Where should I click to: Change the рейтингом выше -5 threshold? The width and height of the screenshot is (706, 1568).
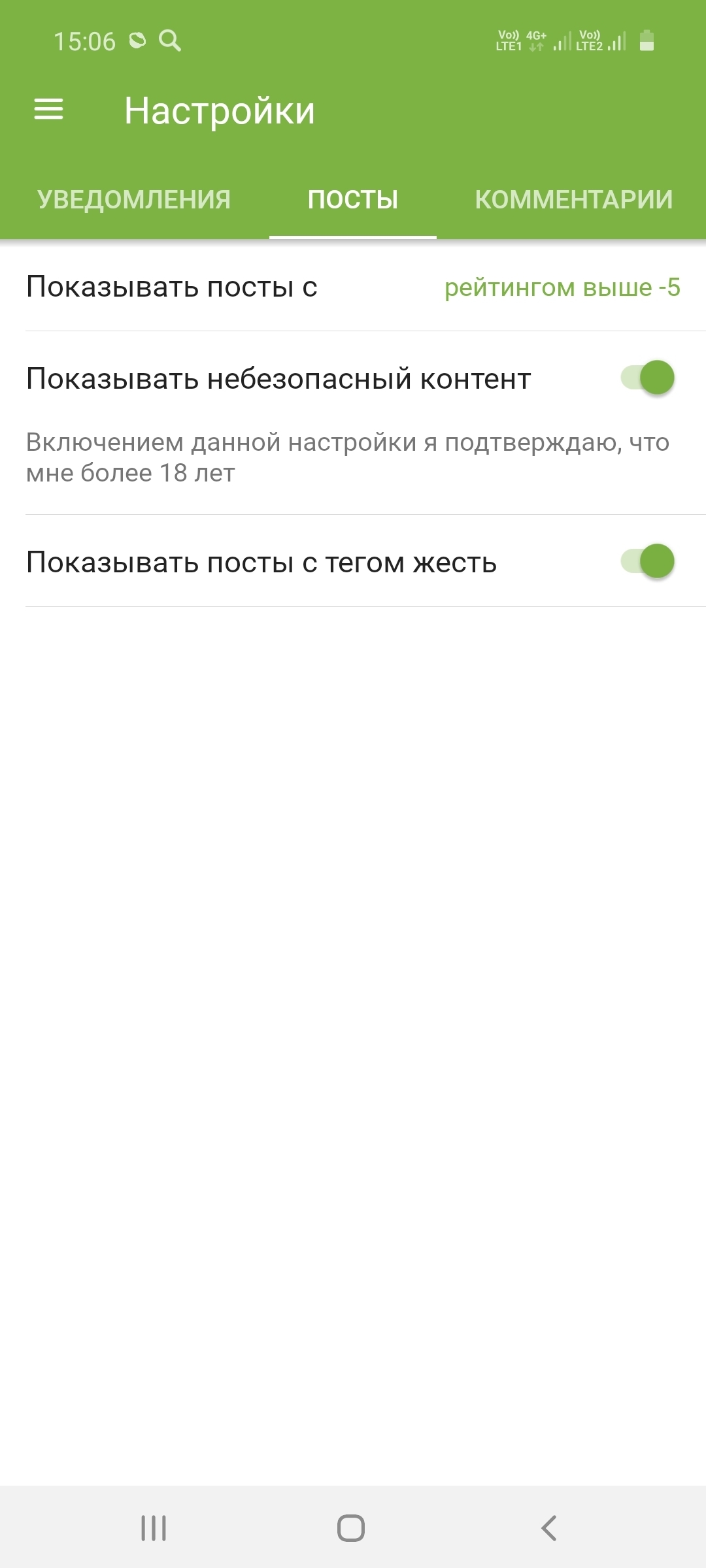click(562, 287)
